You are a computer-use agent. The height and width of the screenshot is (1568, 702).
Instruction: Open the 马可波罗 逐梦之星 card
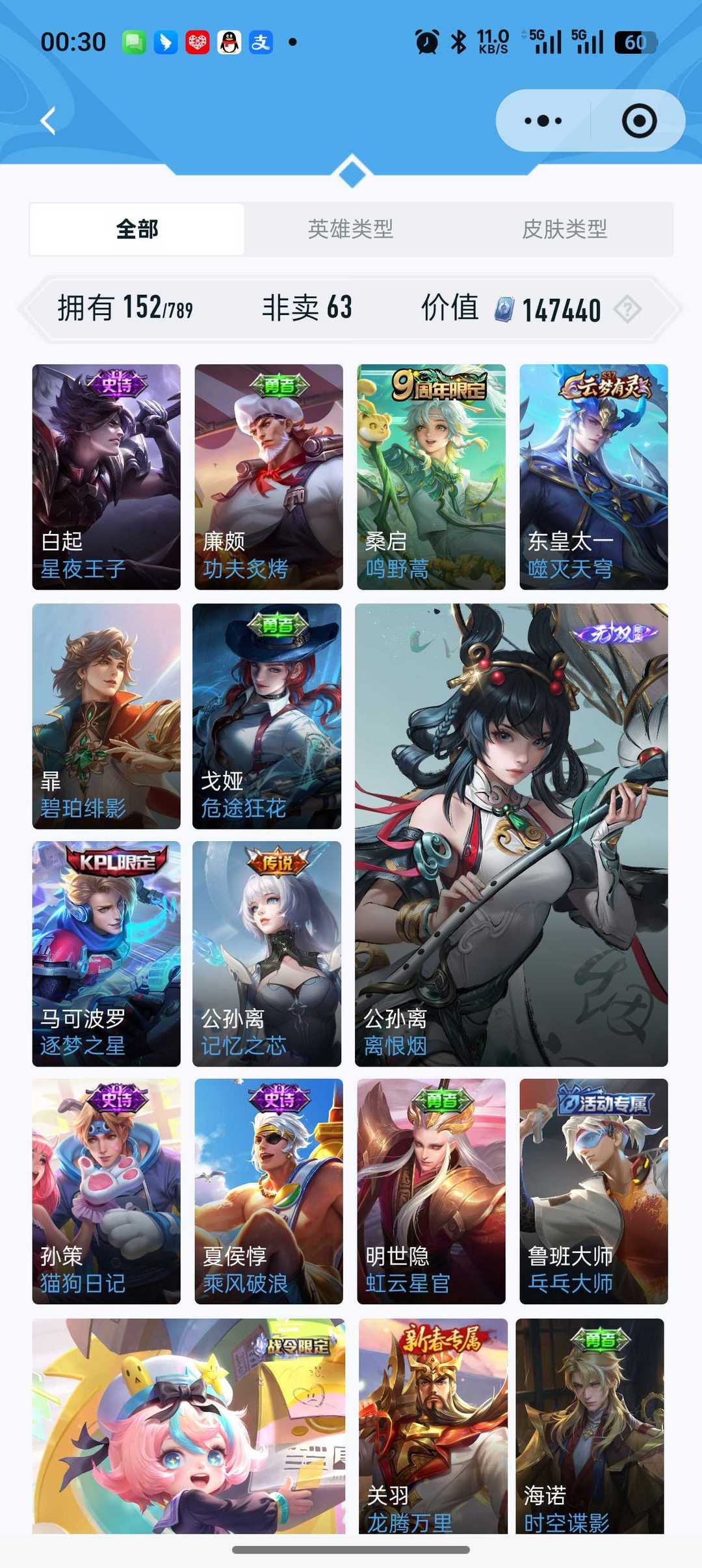click(107, 954)
